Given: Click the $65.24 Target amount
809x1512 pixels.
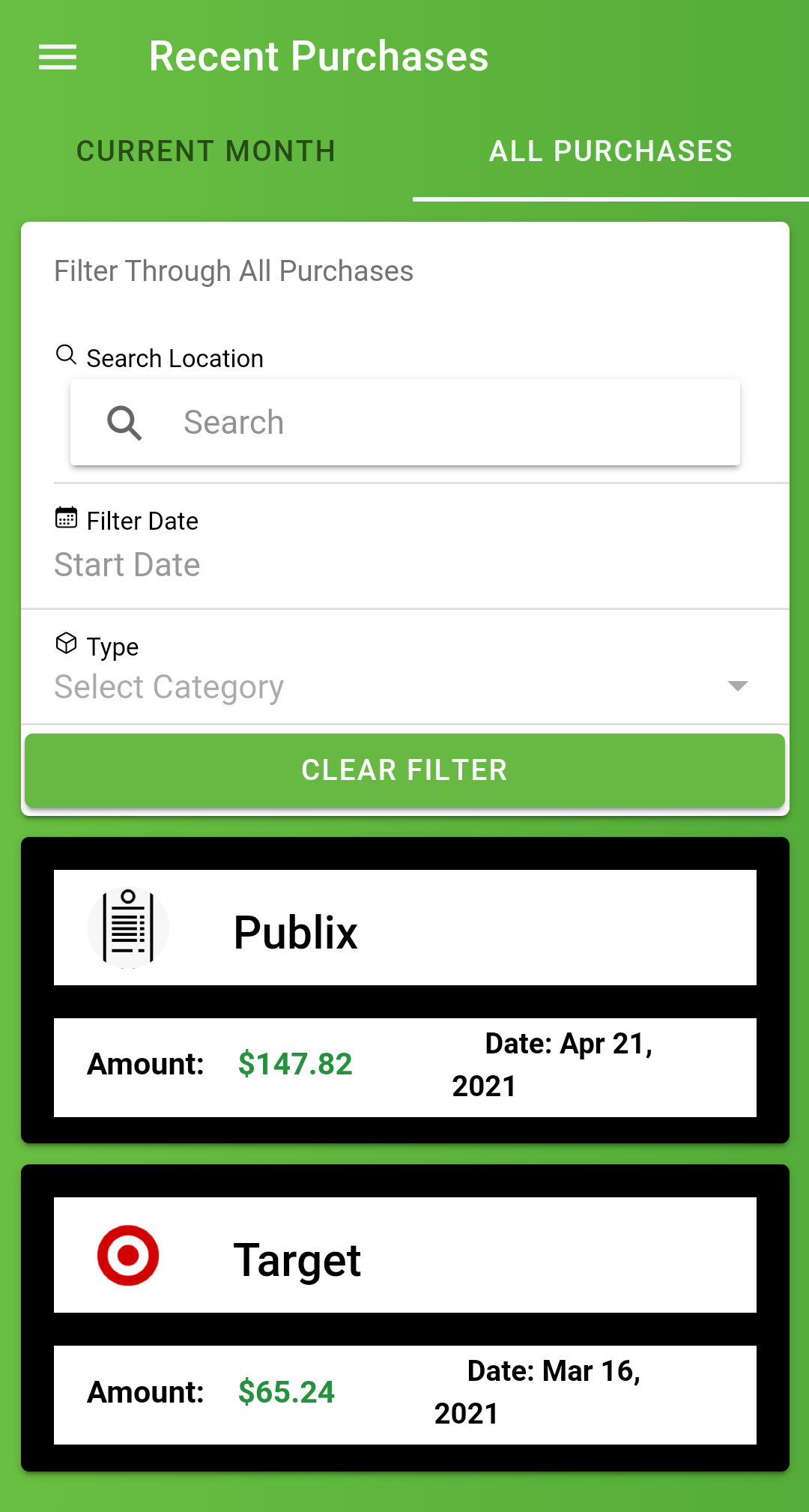Looking at the screenshot, I should pyautogui.click(x=285, y=1392).
